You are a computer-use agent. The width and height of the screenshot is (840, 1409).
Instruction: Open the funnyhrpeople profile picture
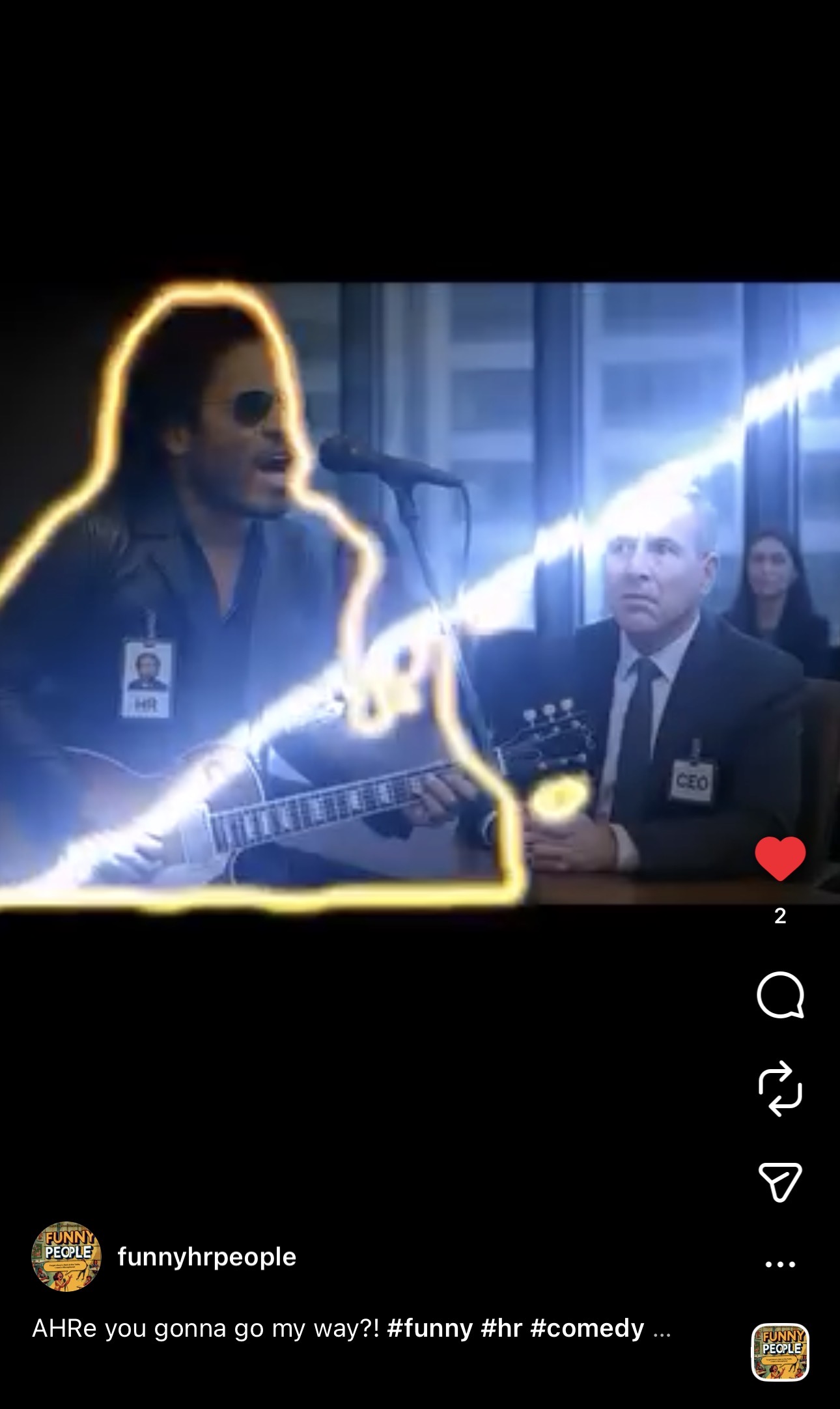pyautogui.click(x=66, y=1257)
